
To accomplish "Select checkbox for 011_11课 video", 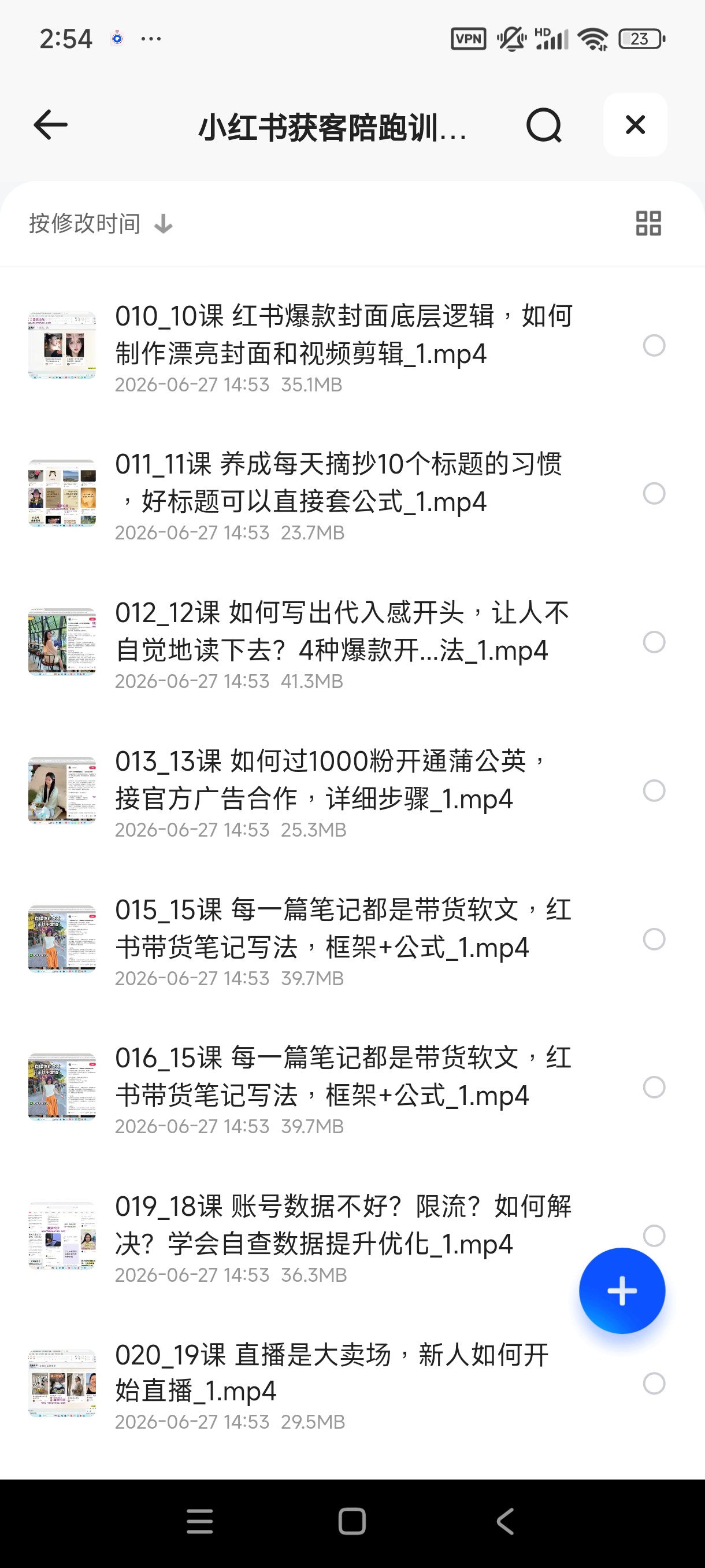I will [654, 494].
